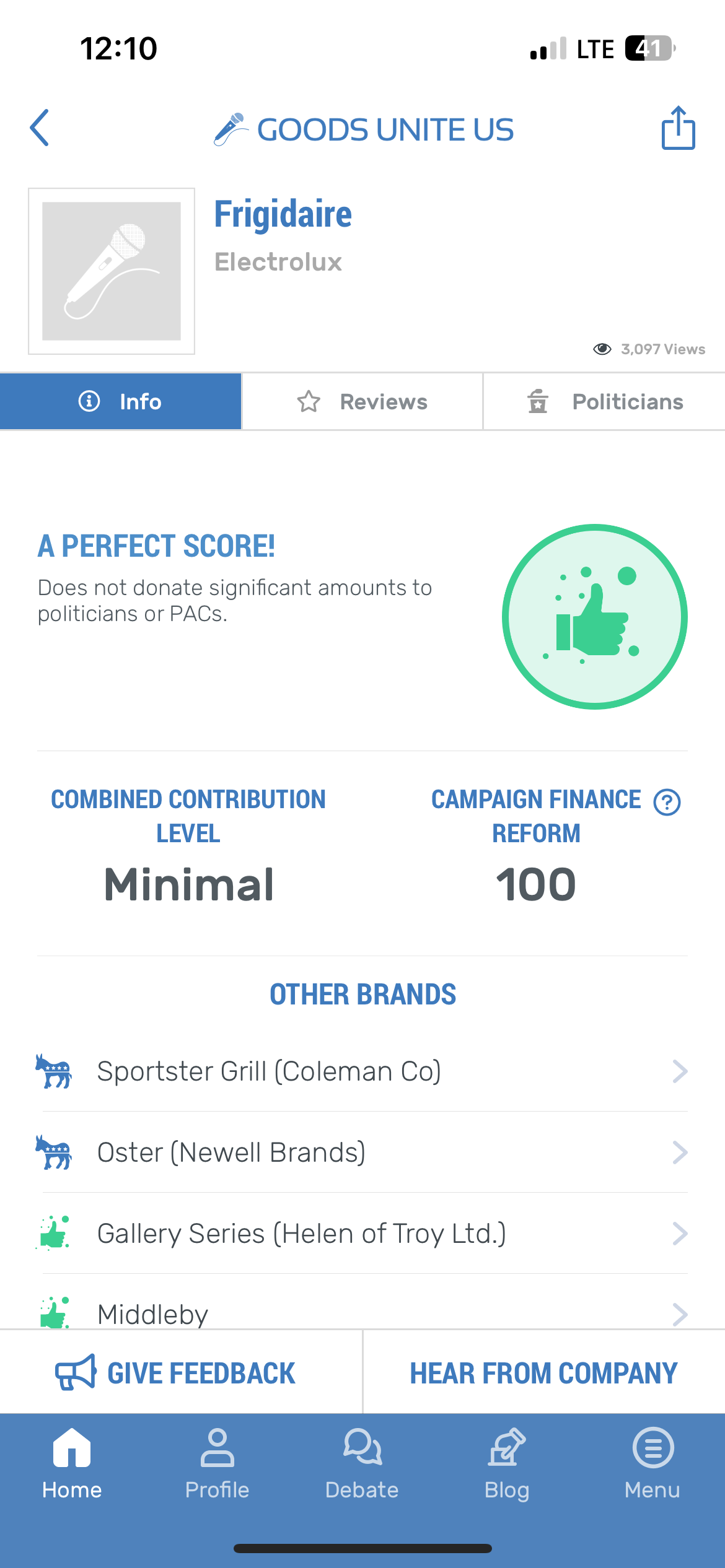Go back with the top-left arrow
Image resolution: width=725 pixels, height=1568 pixels.
coord(40,128)
